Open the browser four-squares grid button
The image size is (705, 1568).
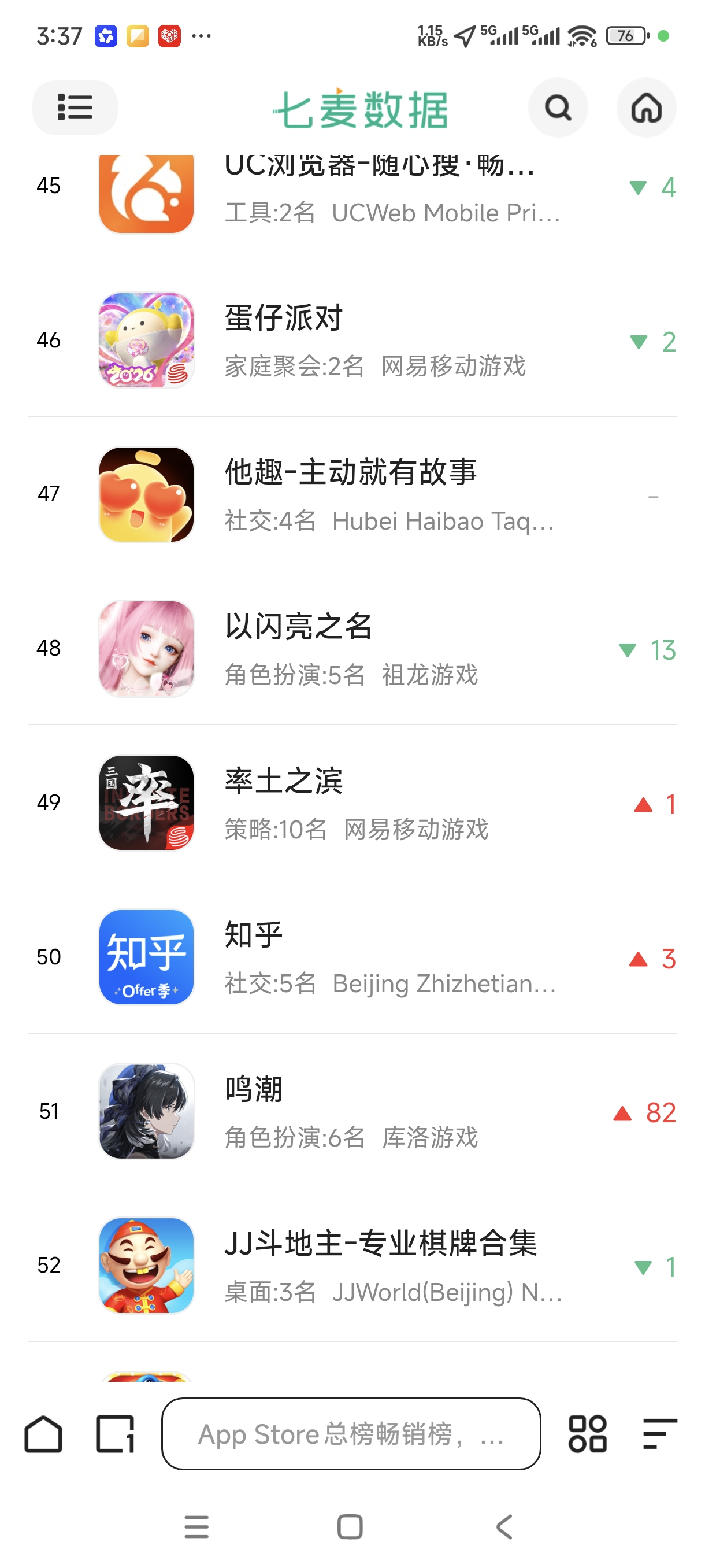click(587, 1434)
